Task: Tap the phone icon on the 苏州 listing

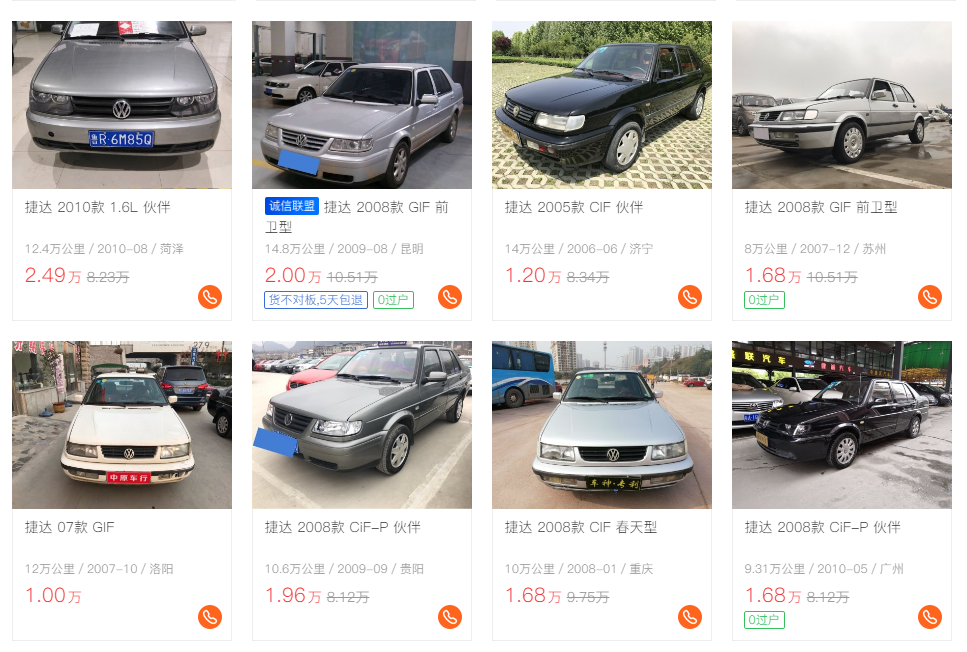Action: click(x=929, y=297)
